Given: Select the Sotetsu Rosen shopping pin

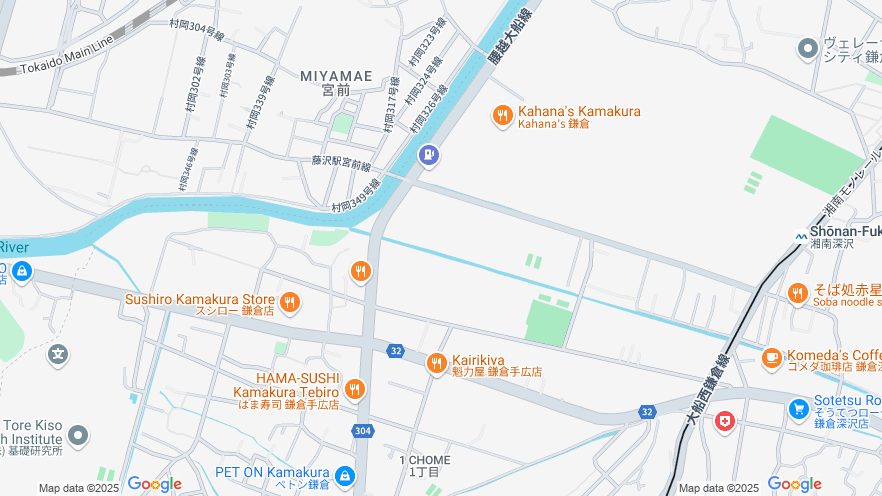Looking at the screenshot, I should tap(798, 409).
